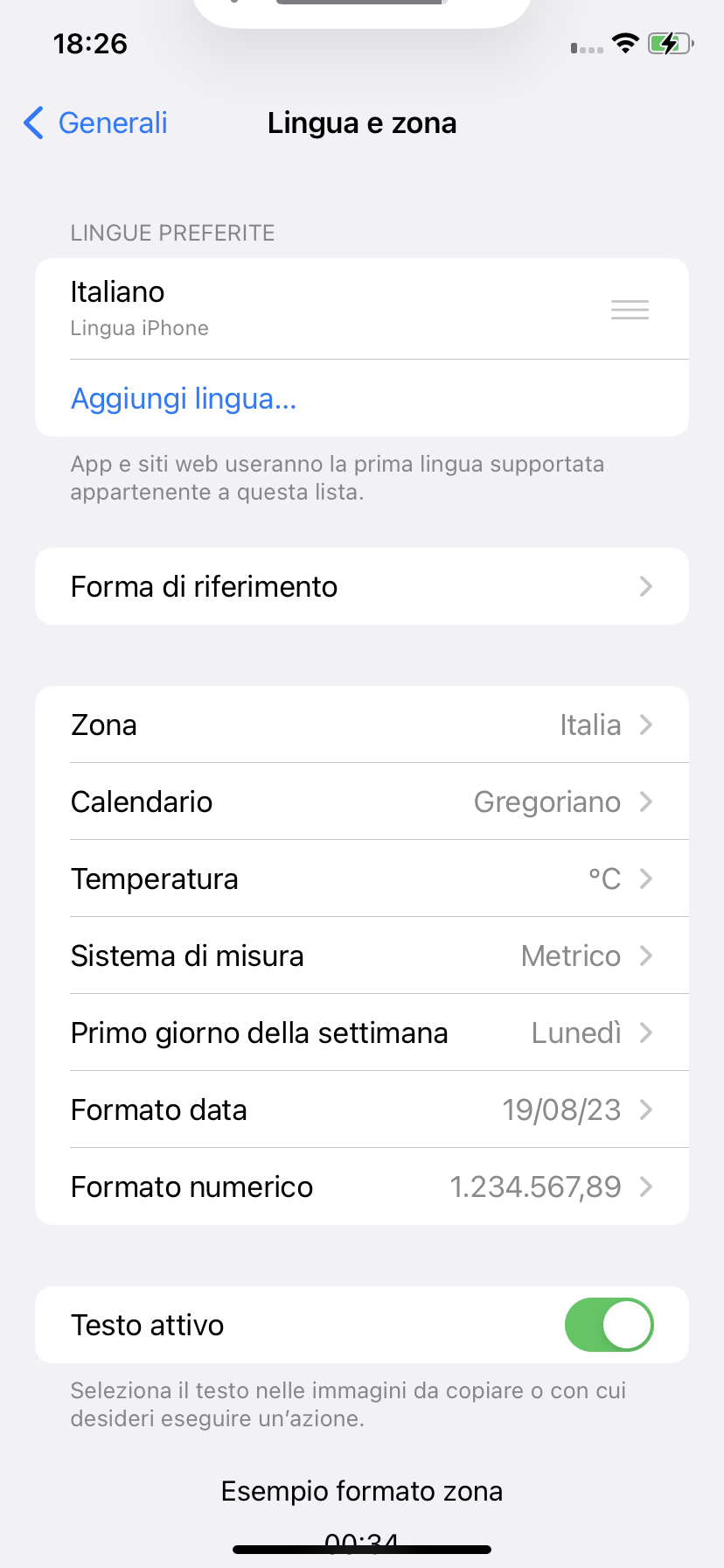Open the Zona setting showing Italia
This screenshot has height=1568, width=724.
click(x=361, y=724)
